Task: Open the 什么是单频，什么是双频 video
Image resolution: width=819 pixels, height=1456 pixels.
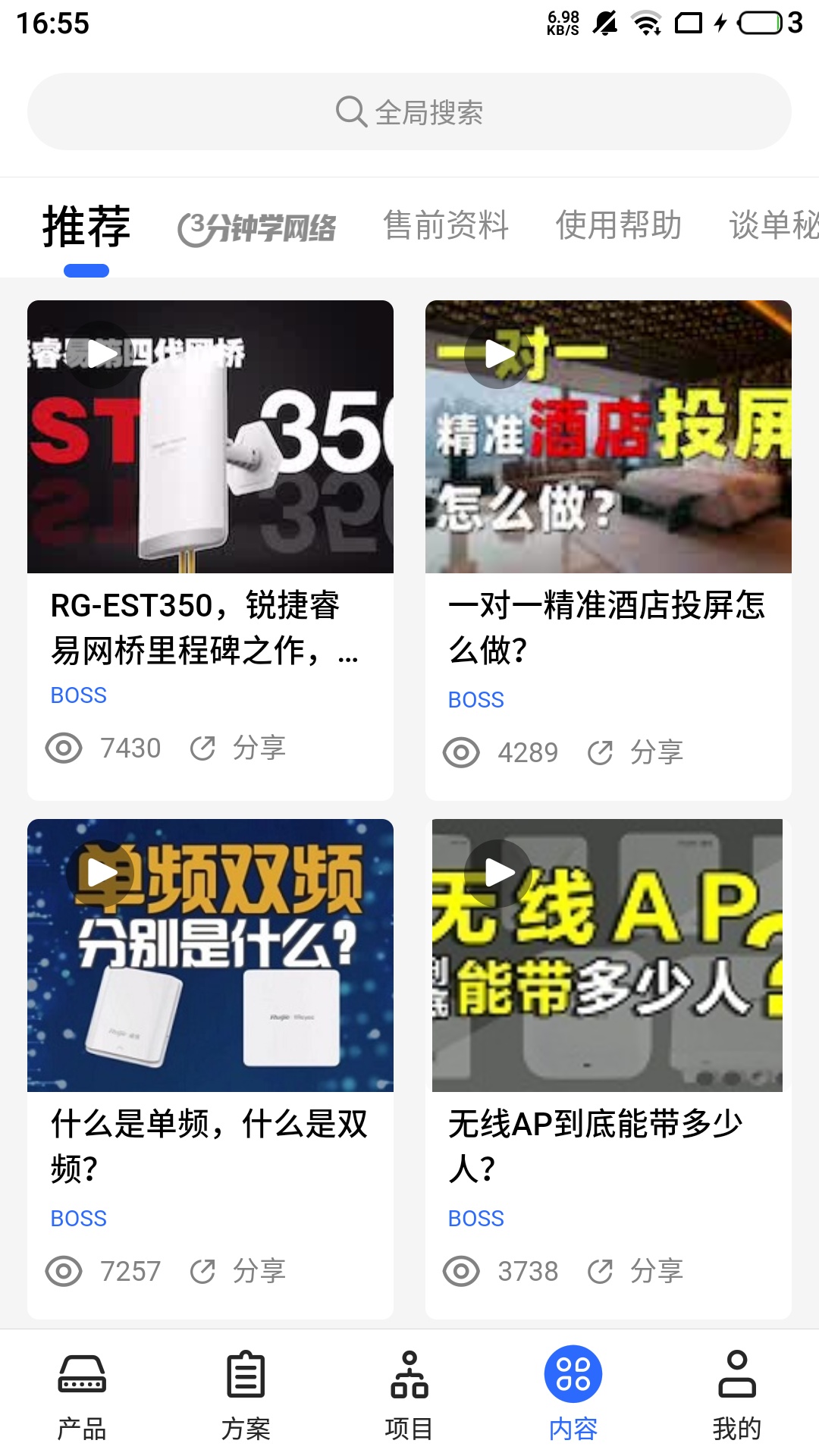Action: click(x=210, y=955)
